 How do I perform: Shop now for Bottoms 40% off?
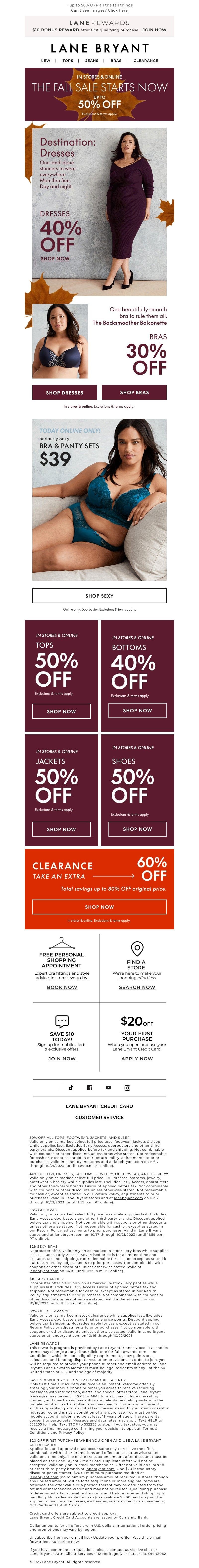pos(138,710)
